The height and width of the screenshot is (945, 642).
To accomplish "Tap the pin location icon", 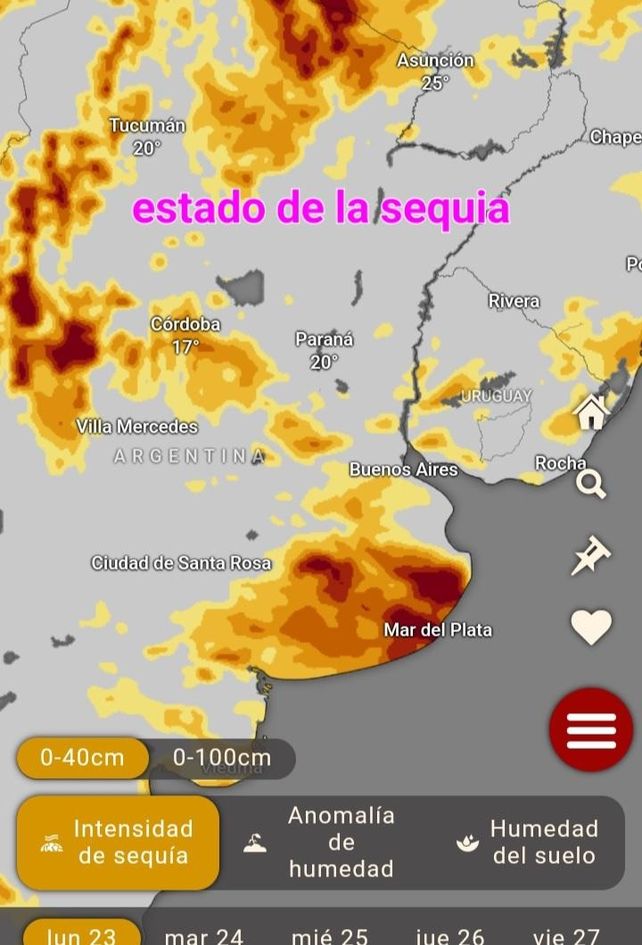I will [x=590, y=555].
